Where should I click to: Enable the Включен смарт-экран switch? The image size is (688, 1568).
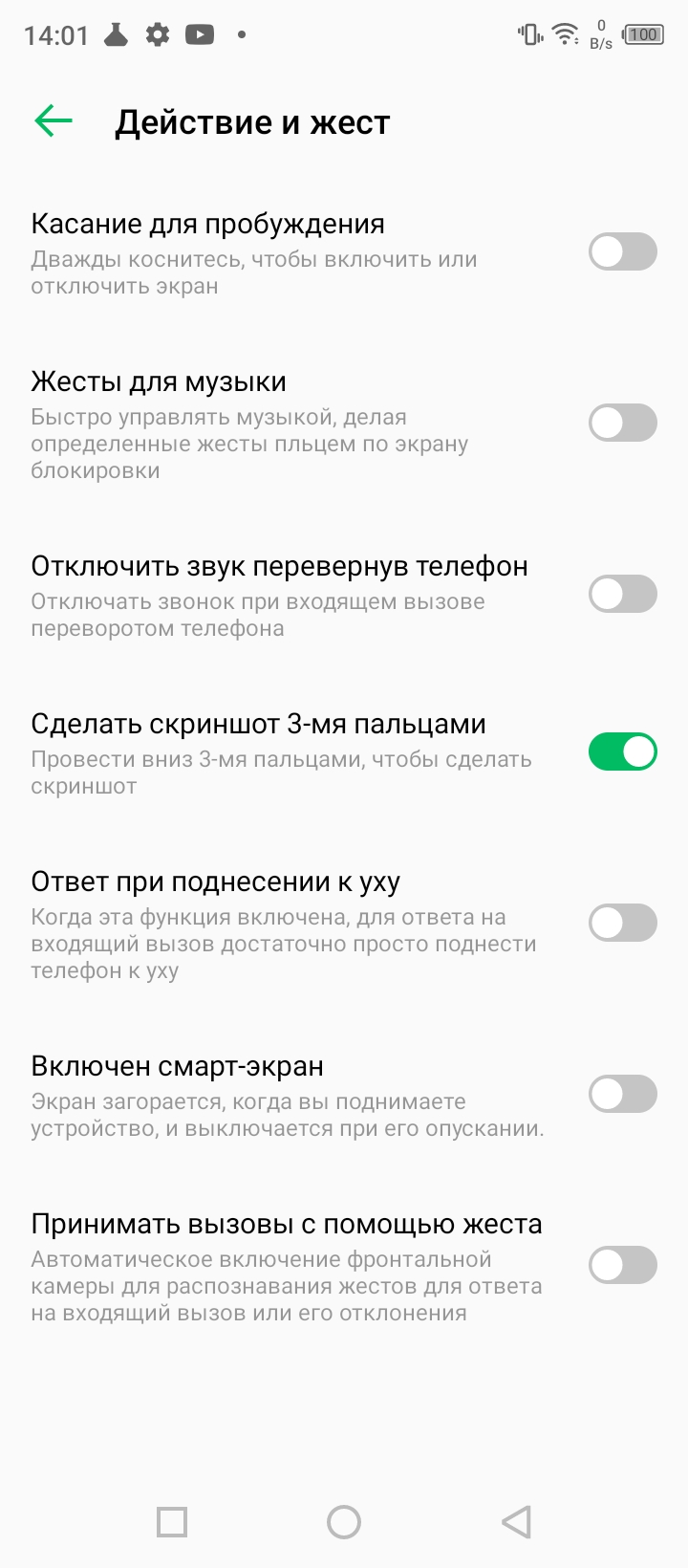(x=622, y=1094)
